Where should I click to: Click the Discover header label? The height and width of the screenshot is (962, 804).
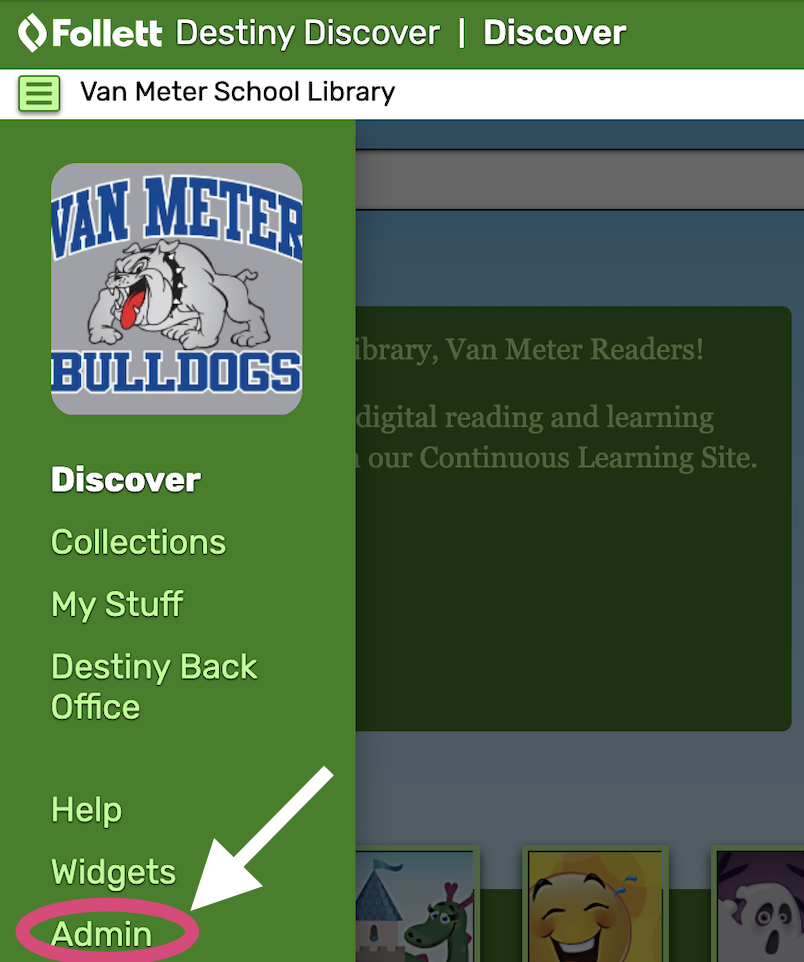pos(554,33)
